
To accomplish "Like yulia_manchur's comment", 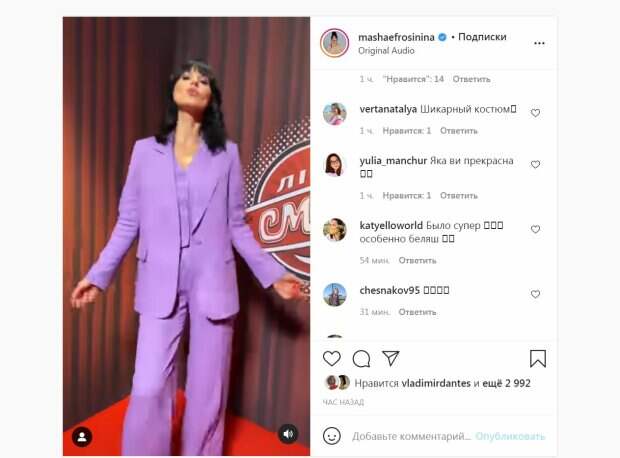I will click(x=535, y=164).
